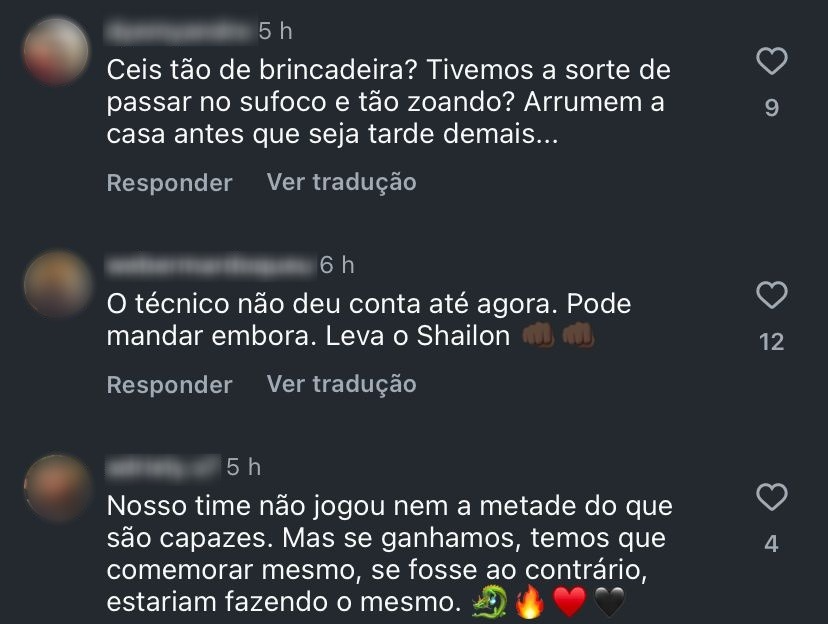Open avatar beside 'Nosso time não jogou' comment
This screenshot has width=828, height=624.
point(56,487)
